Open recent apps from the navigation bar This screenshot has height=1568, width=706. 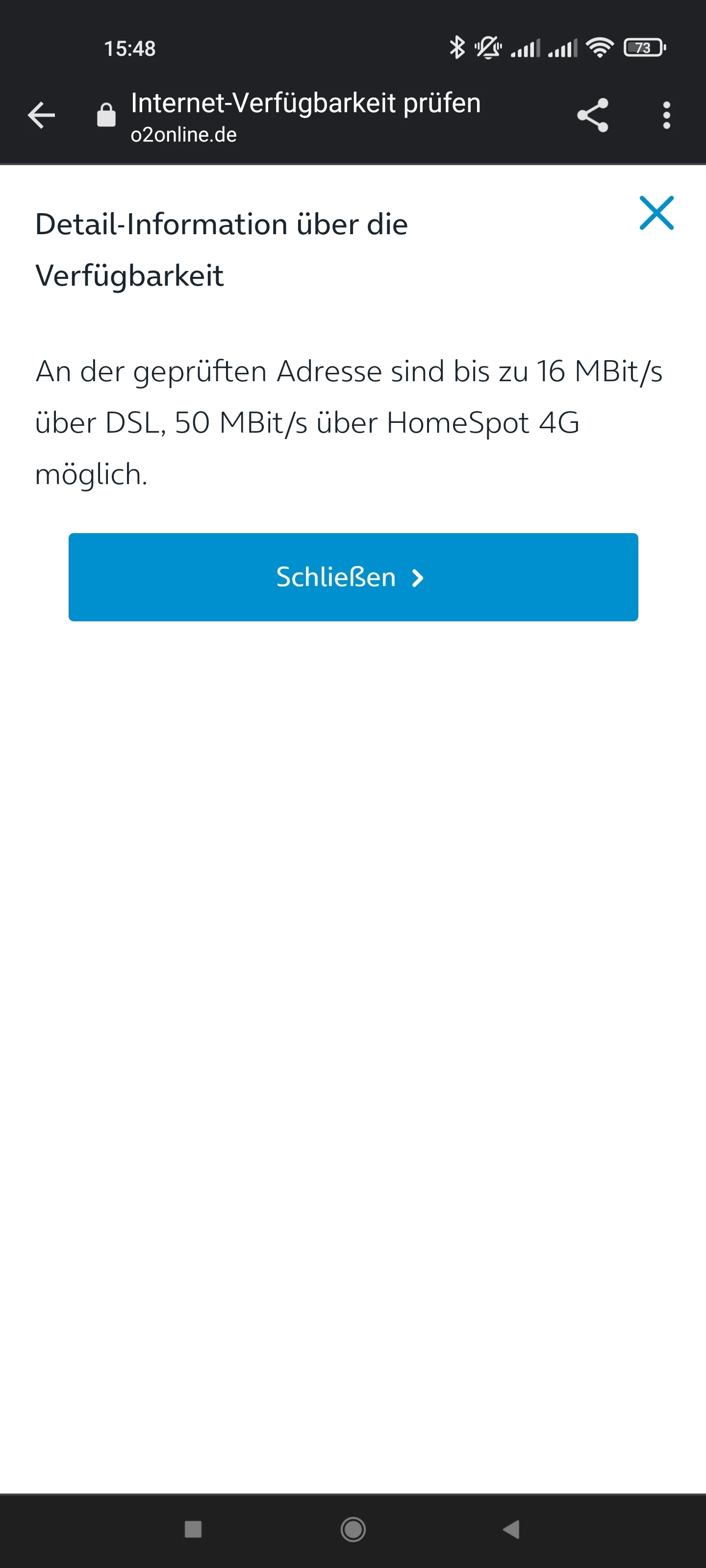pos(193,1528)
